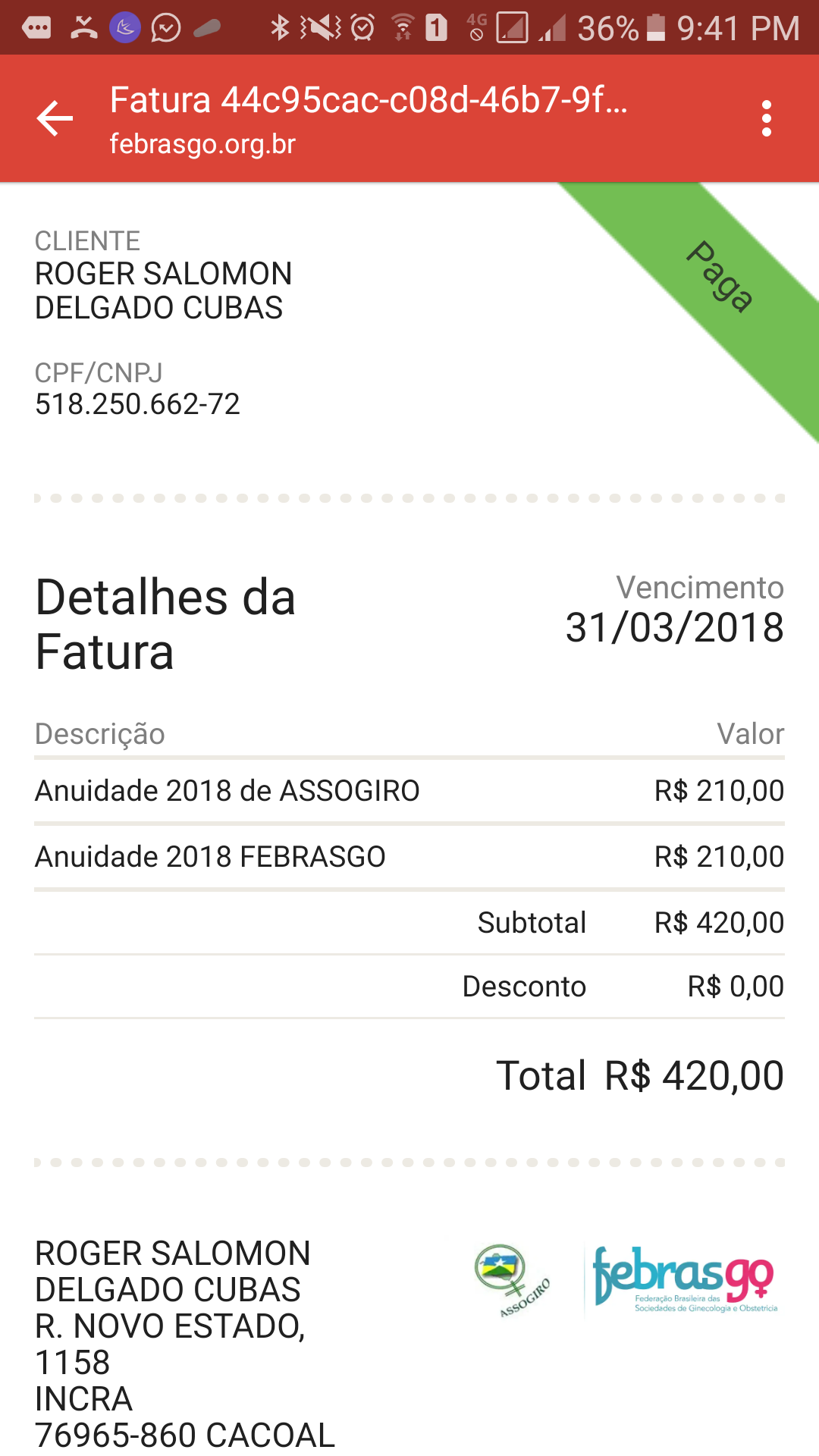Go back using the arrow icon

click(55, 118)
